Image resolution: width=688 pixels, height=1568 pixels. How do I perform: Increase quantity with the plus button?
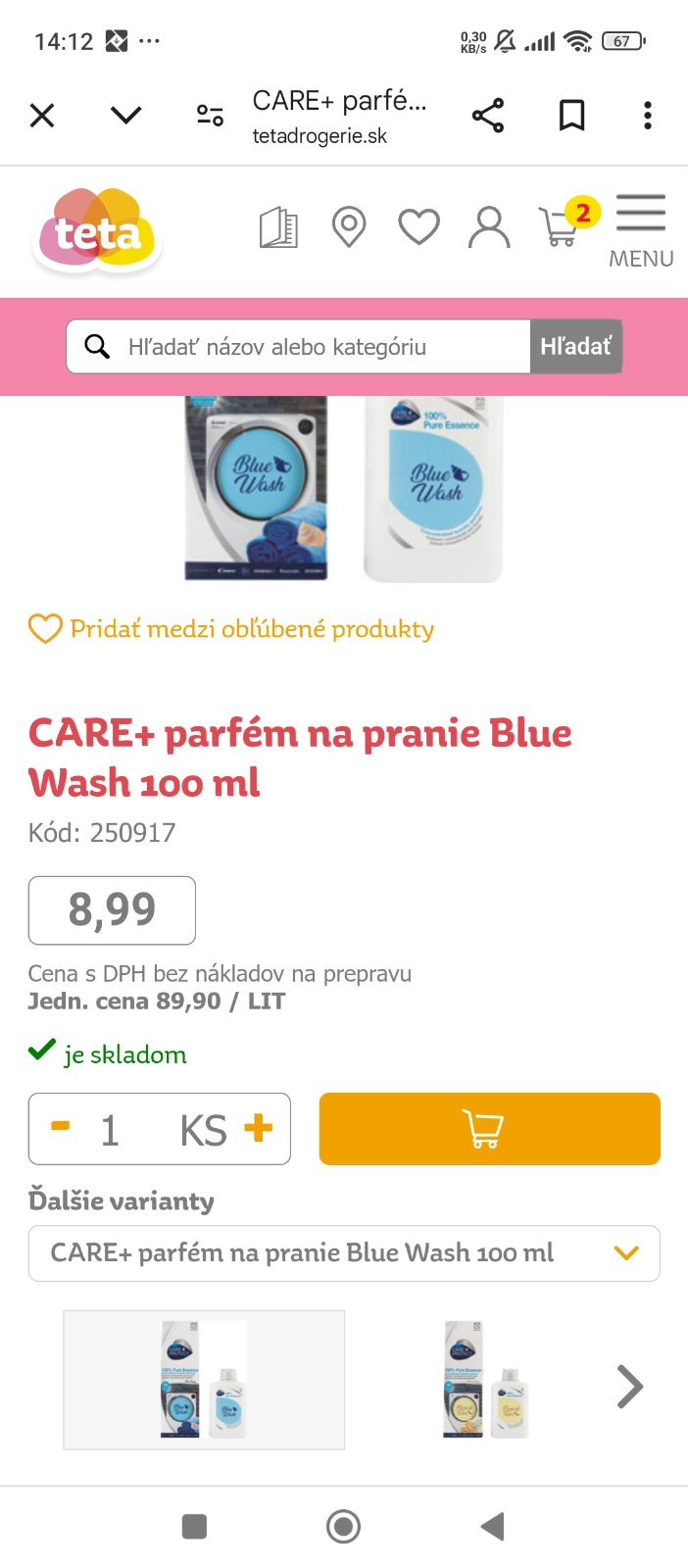click(259, 1128)
